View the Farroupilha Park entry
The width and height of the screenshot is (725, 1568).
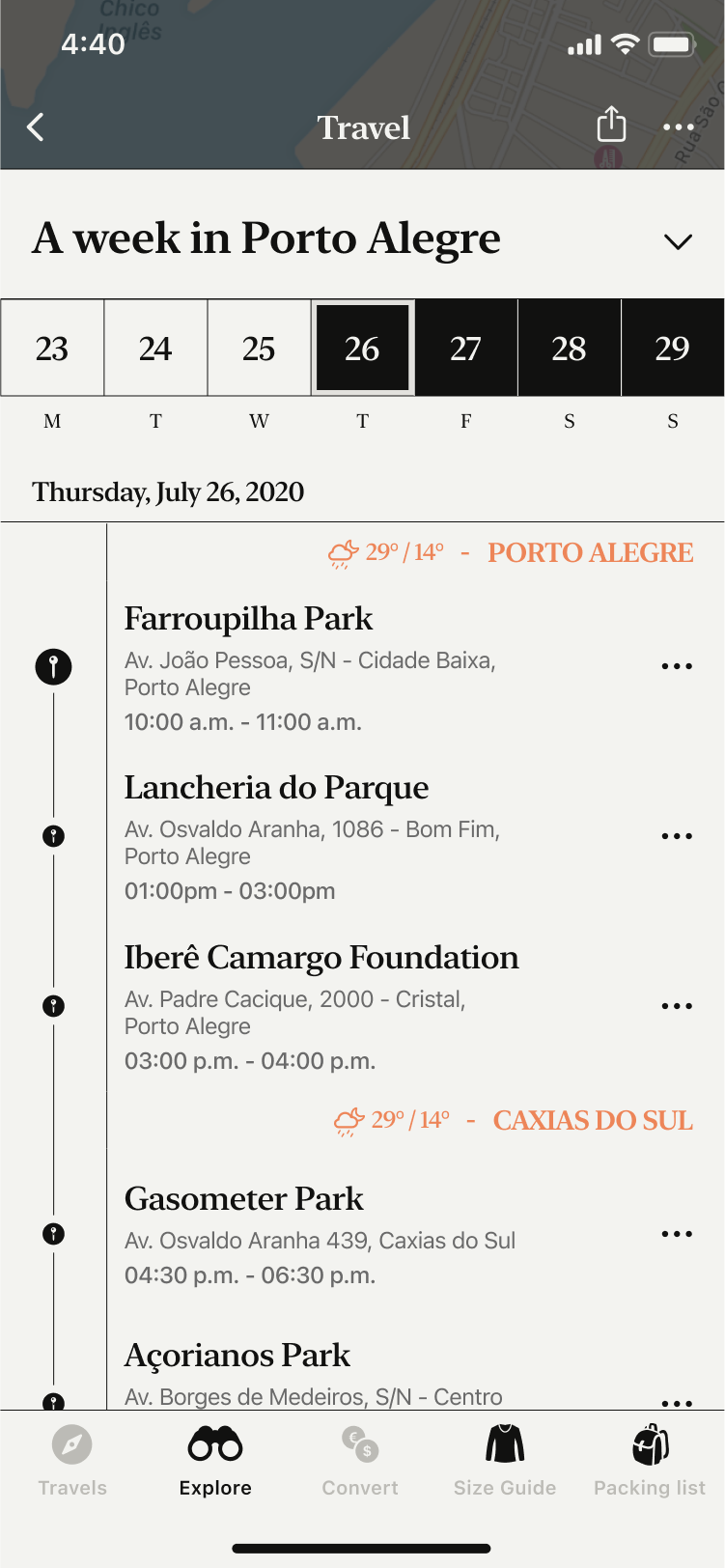pyautogui.click(x=248, y=619)
